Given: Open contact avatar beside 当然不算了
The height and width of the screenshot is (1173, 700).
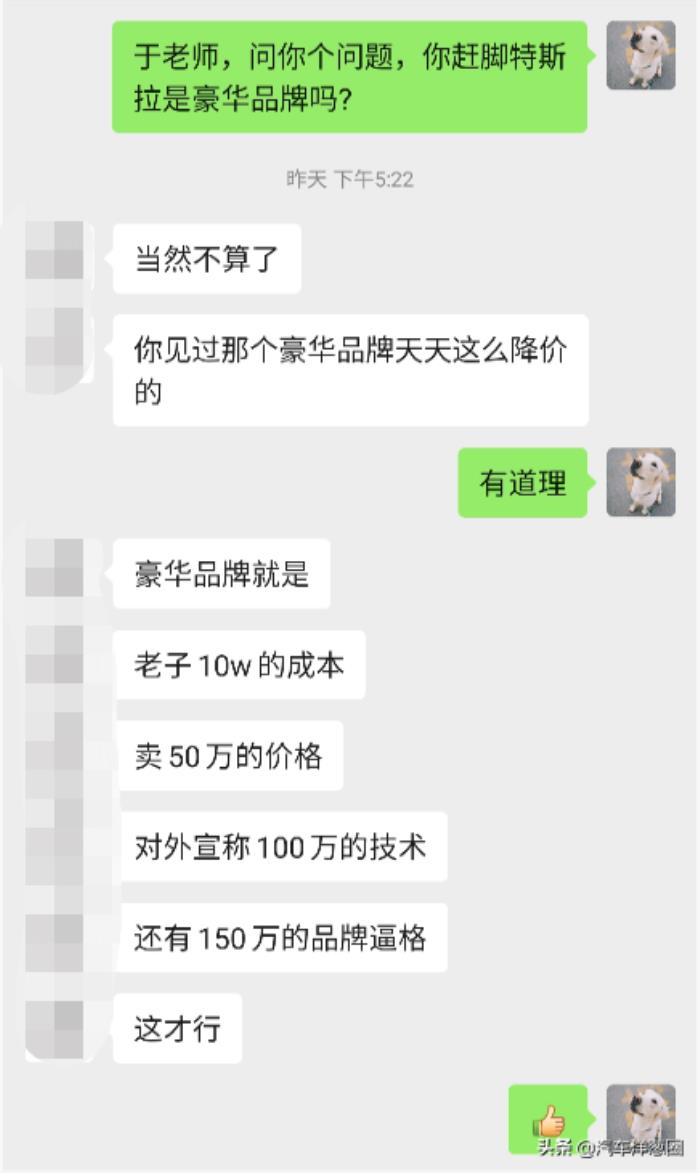Looking at the screenshot, I should click(x=55, y=258).
